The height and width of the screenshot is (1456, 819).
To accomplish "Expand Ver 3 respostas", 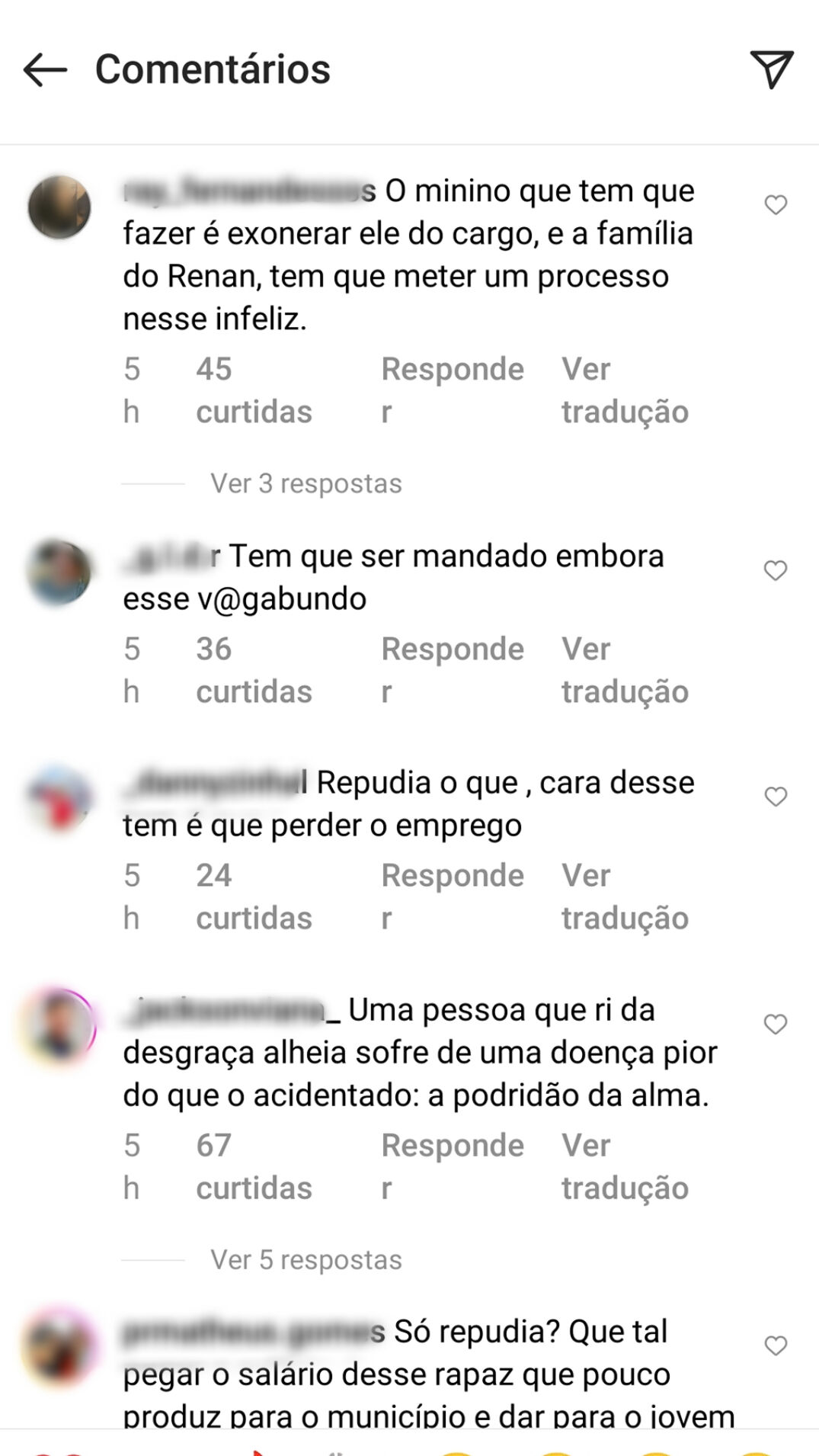I will pyautogui.click(x=306, y=483).
